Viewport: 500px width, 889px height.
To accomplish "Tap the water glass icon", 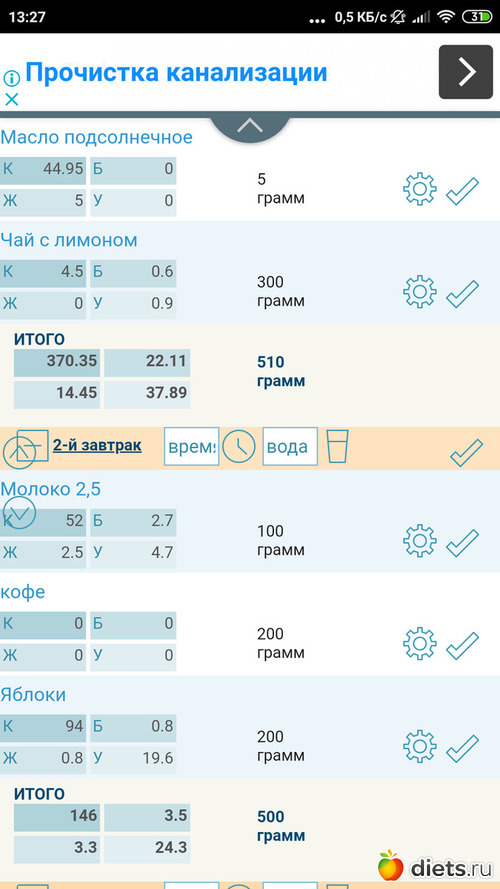I will point(337,446).
